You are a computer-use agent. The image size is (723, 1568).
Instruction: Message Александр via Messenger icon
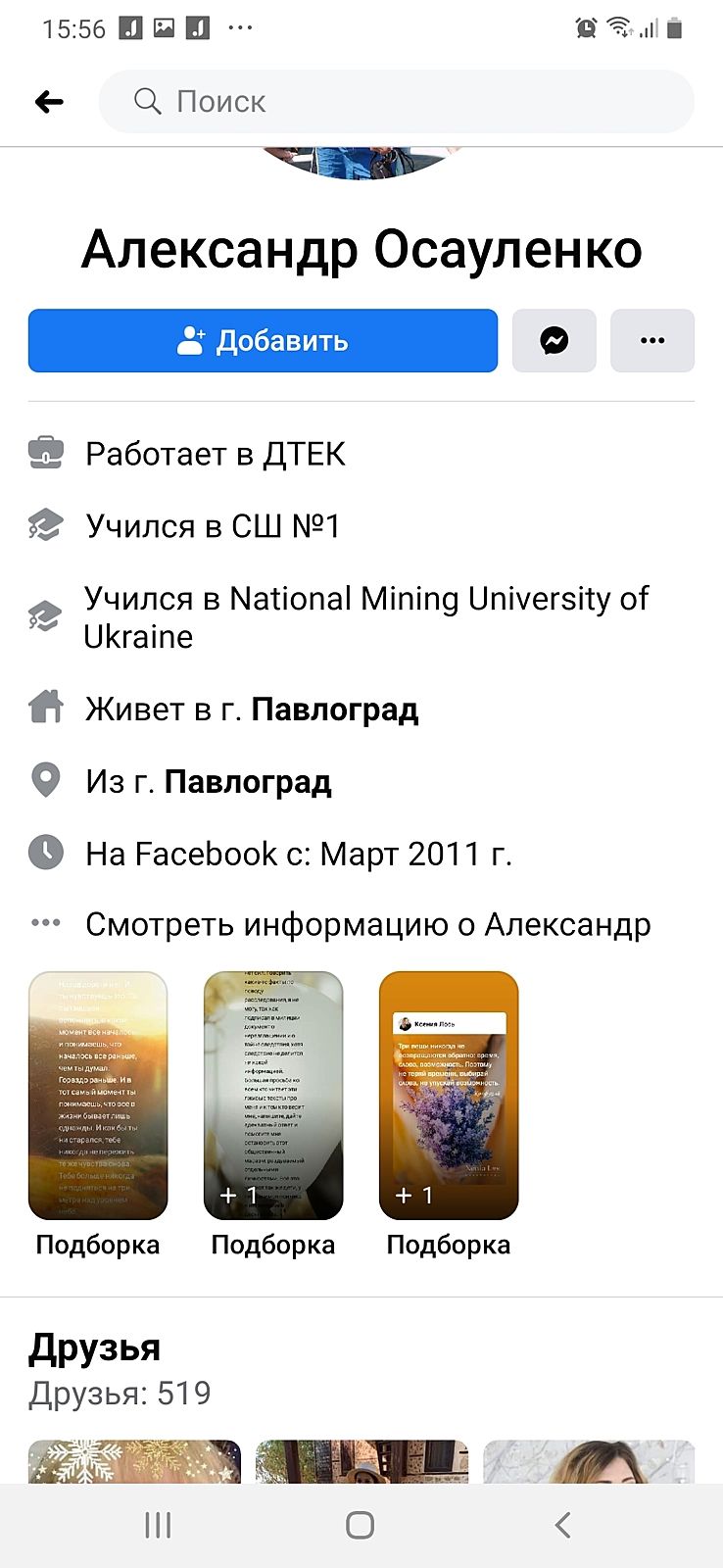point(554,341)
